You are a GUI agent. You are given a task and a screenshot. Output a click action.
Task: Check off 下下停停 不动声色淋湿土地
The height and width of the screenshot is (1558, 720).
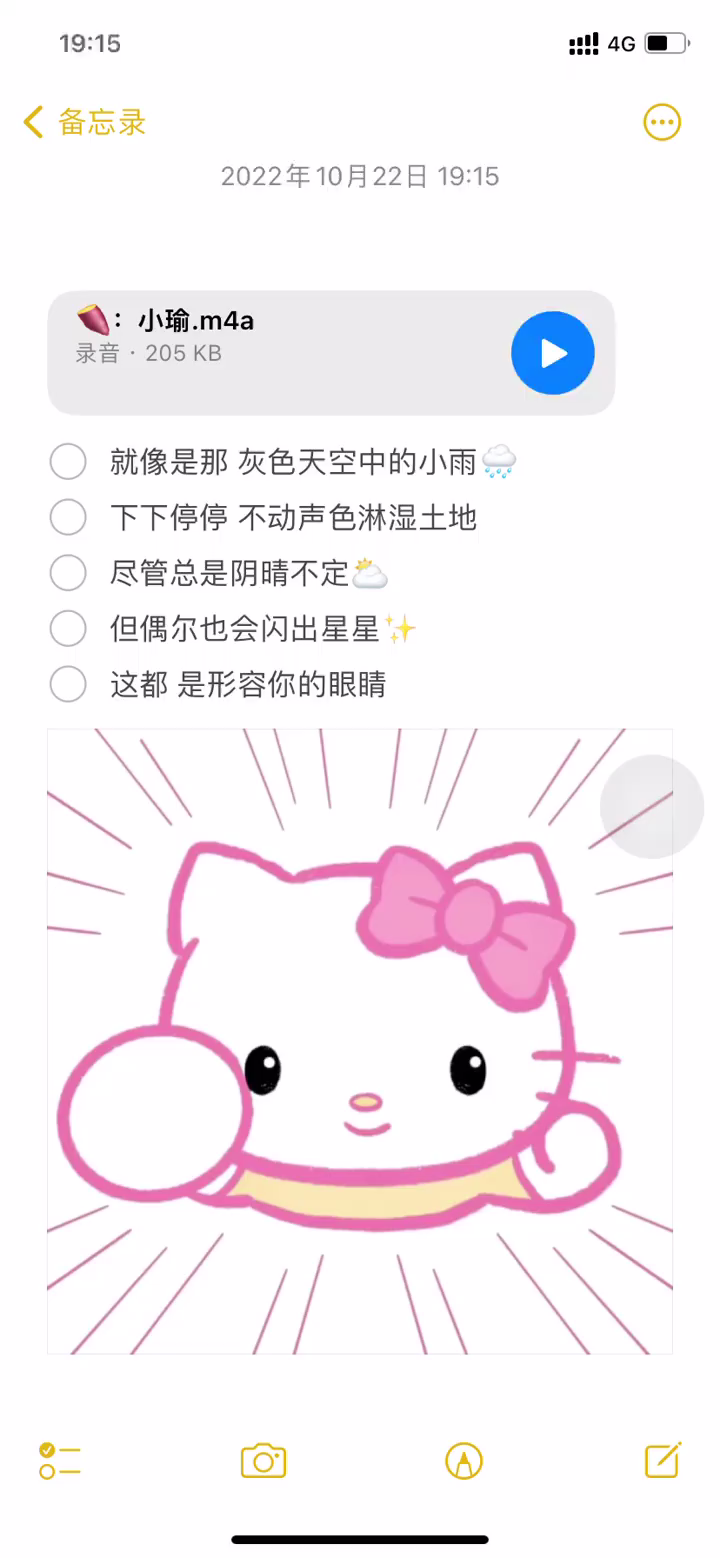pos(68,518)
